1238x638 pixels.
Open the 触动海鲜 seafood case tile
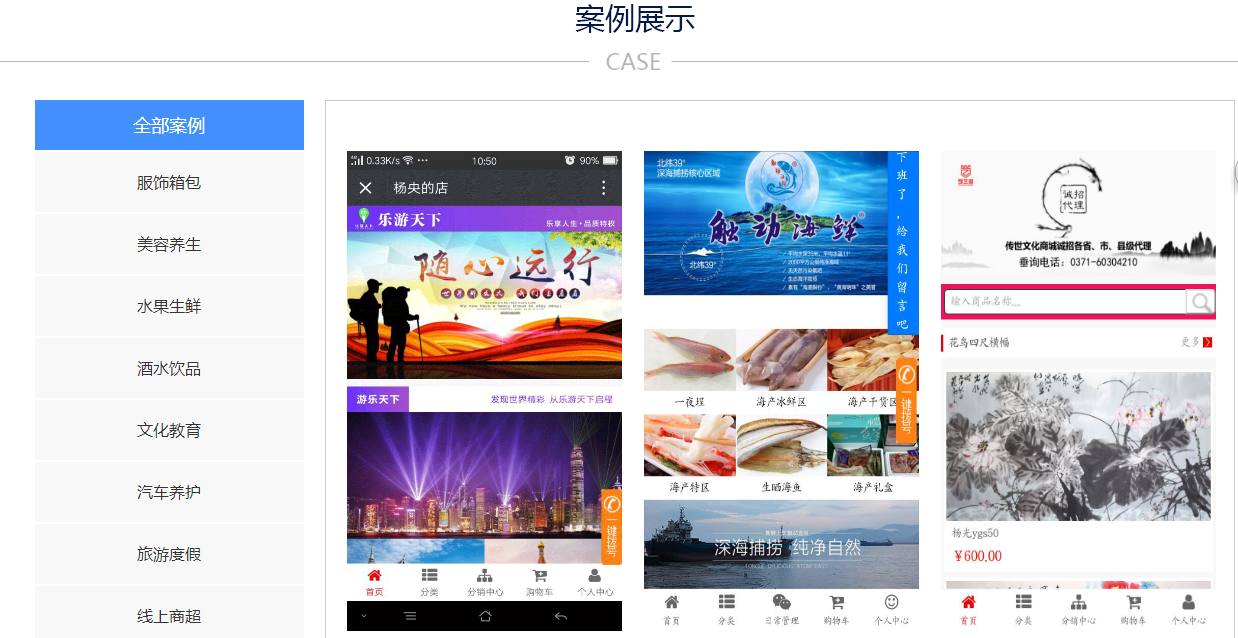click(x=780, y=390)
